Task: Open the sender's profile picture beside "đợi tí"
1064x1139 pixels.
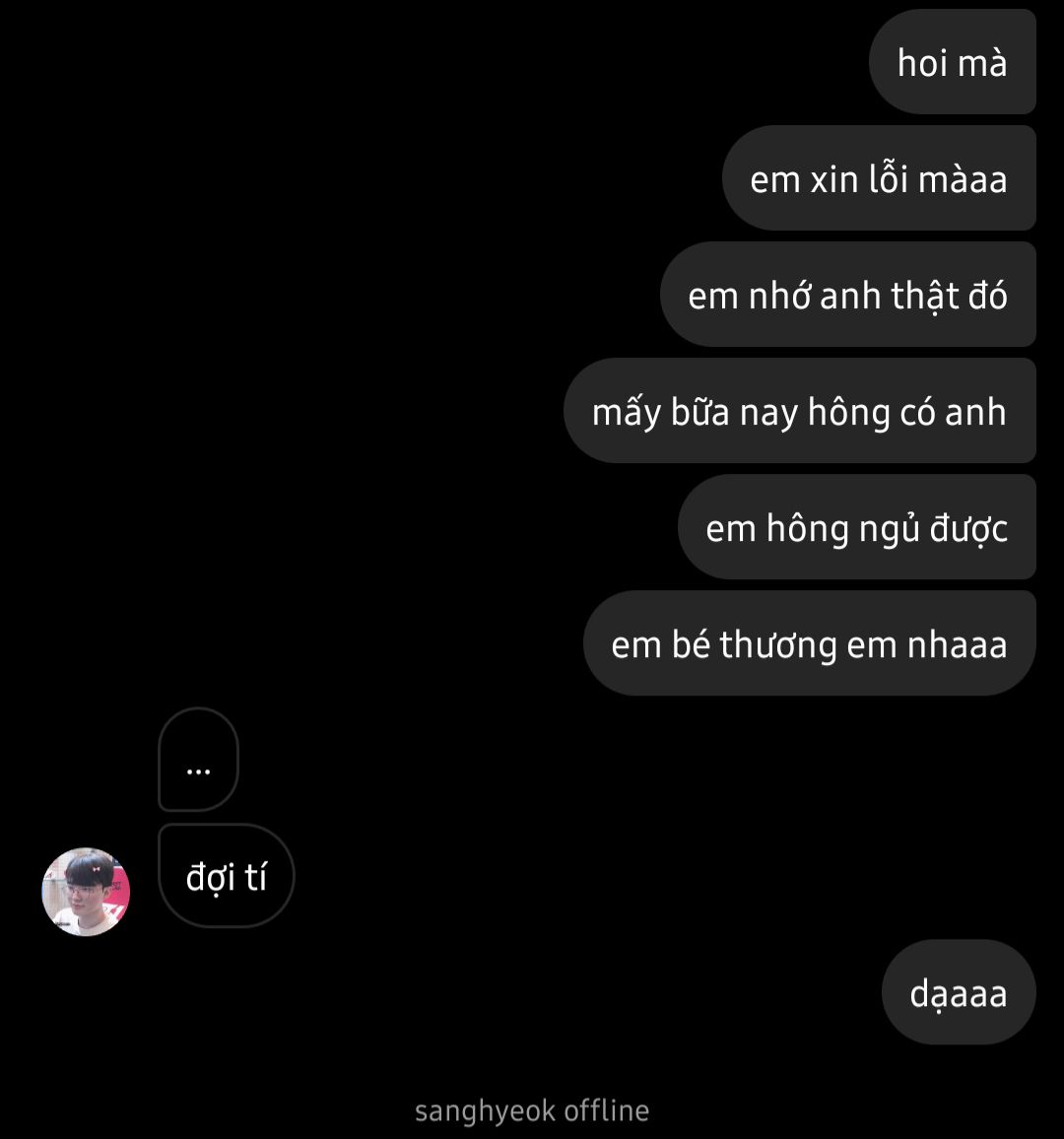Action: pos(86,892)
